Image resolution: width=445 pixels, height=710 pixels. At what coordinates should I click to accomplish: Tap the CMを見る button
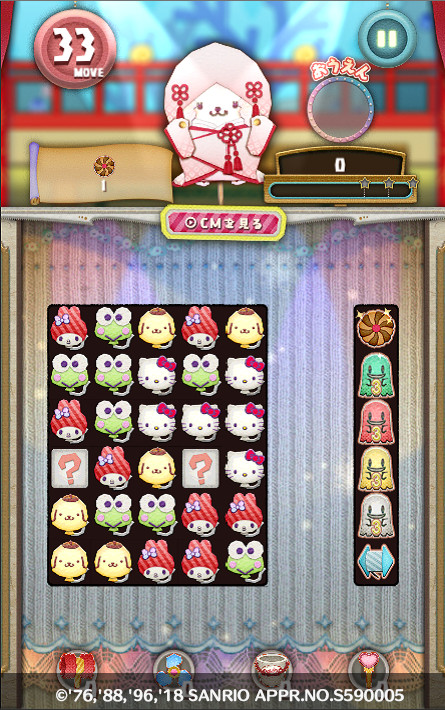(x=224, y=223)
